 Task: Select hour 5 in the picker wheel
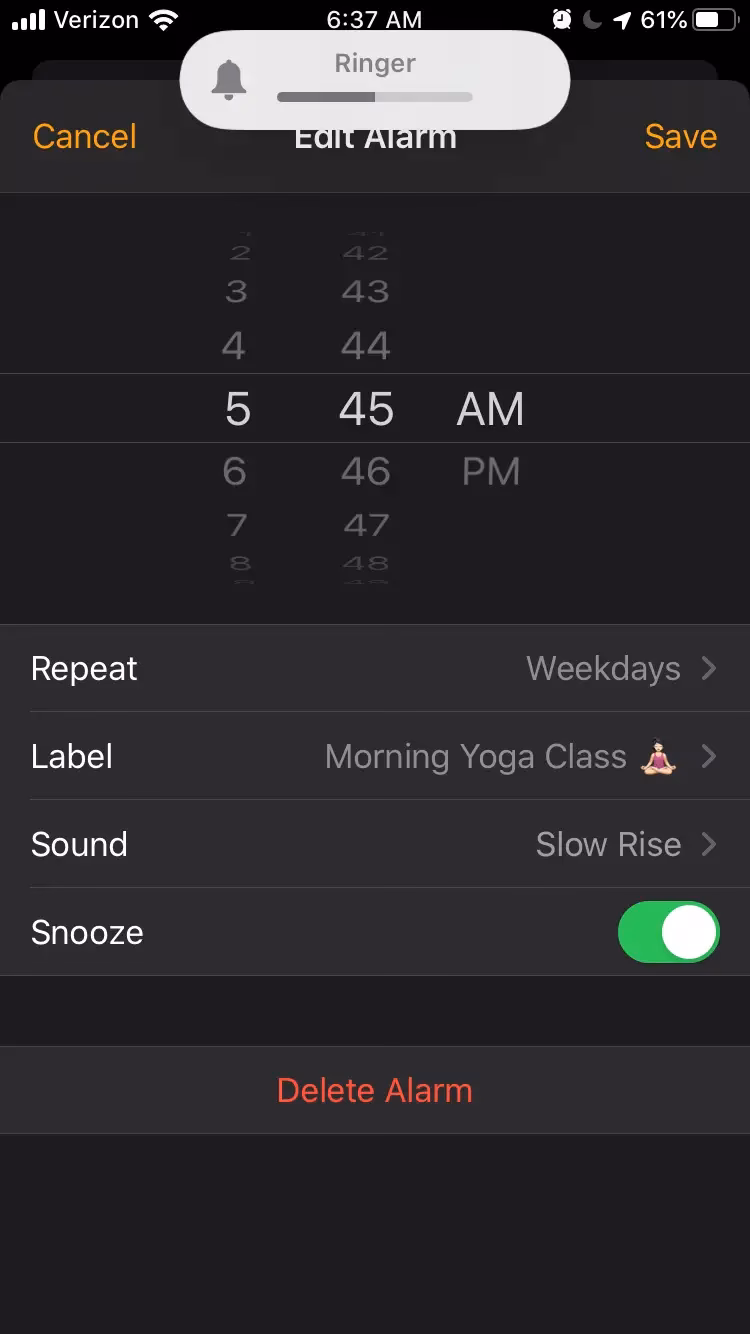pos(237,408)
